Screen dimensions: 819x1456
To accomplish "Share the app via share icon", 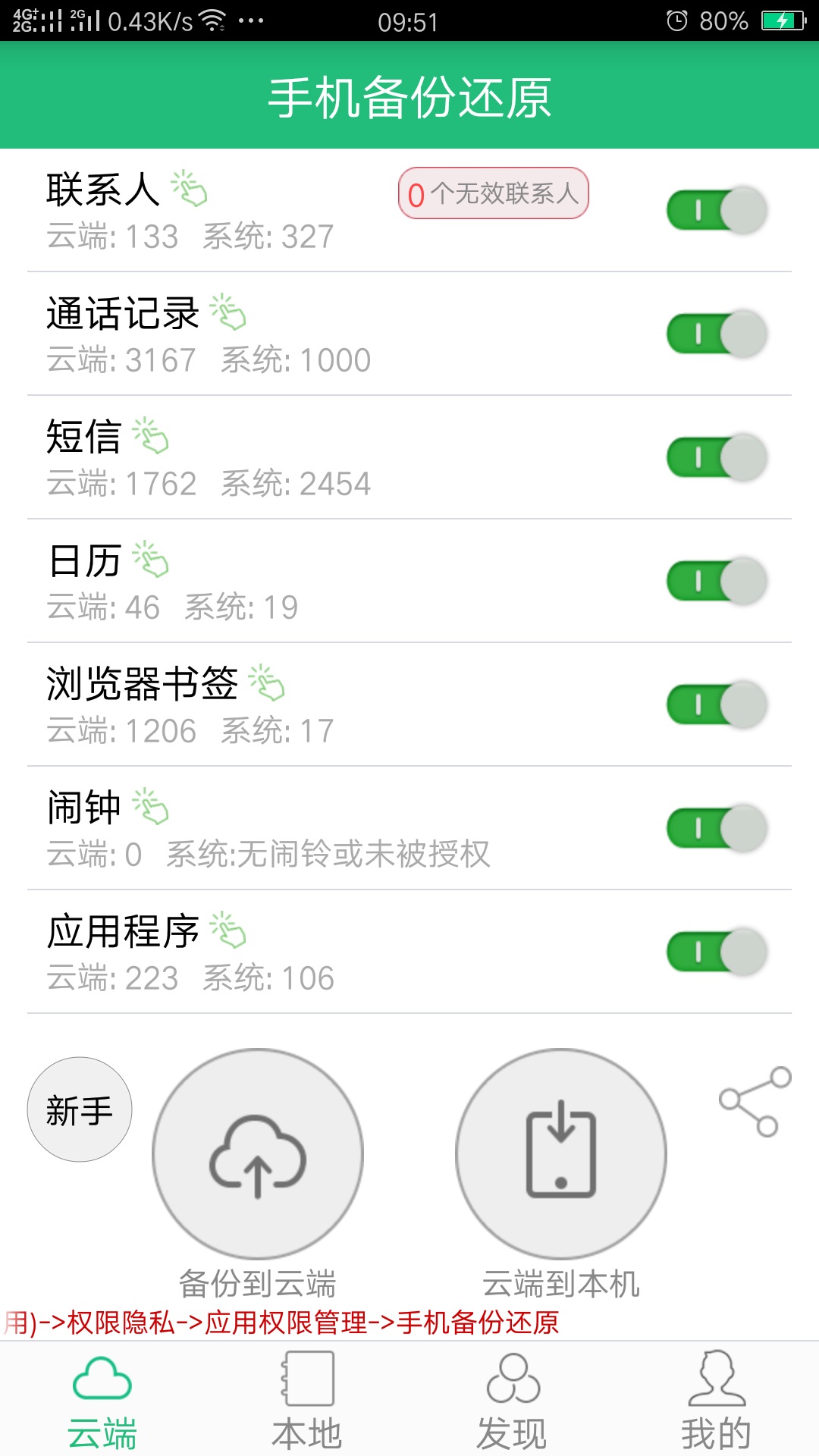I will coord(755,1101).
